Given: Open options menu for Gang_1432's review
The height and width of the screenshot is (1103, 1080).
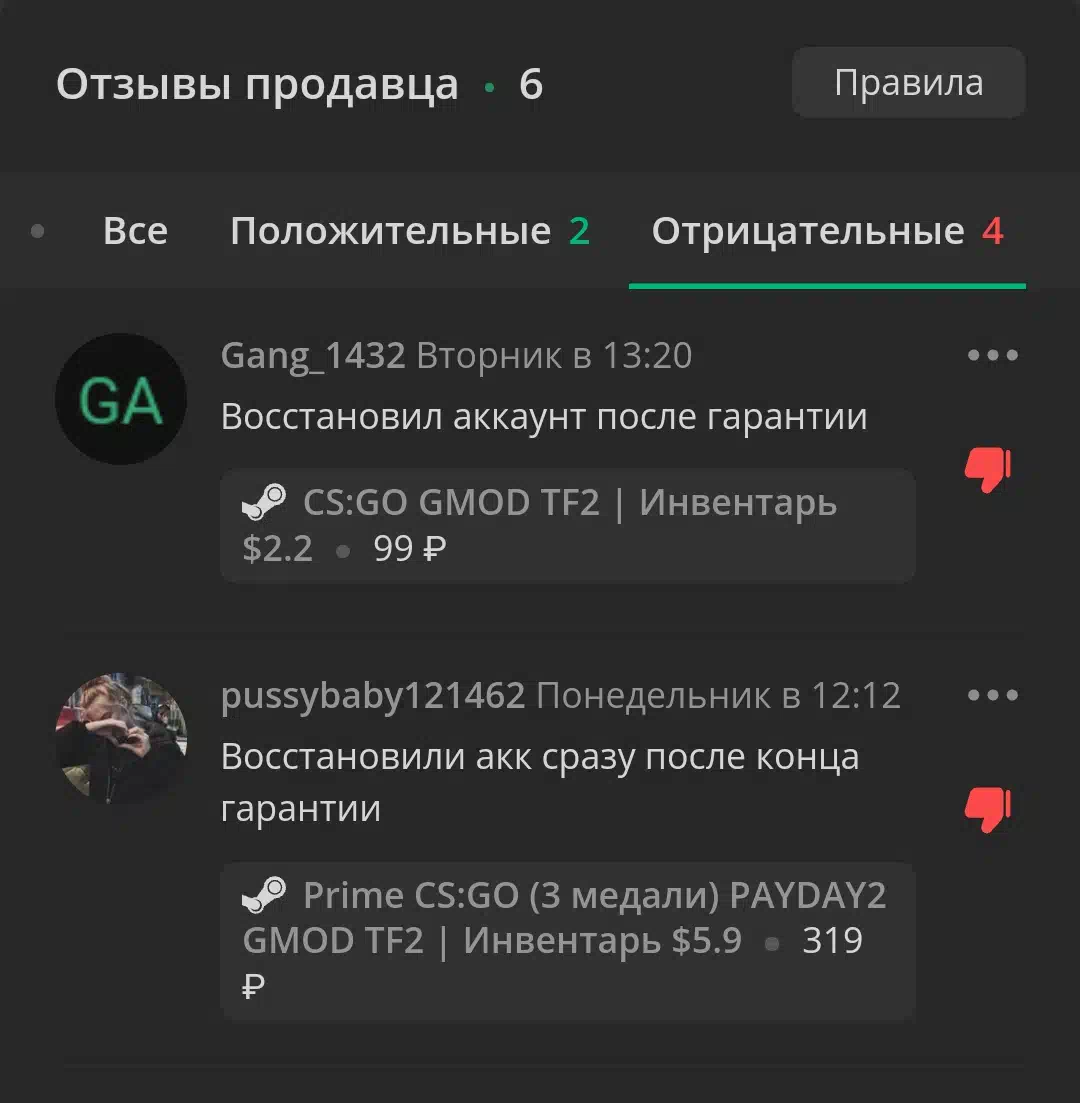Looking at the screenshot, I should (992, 356).
